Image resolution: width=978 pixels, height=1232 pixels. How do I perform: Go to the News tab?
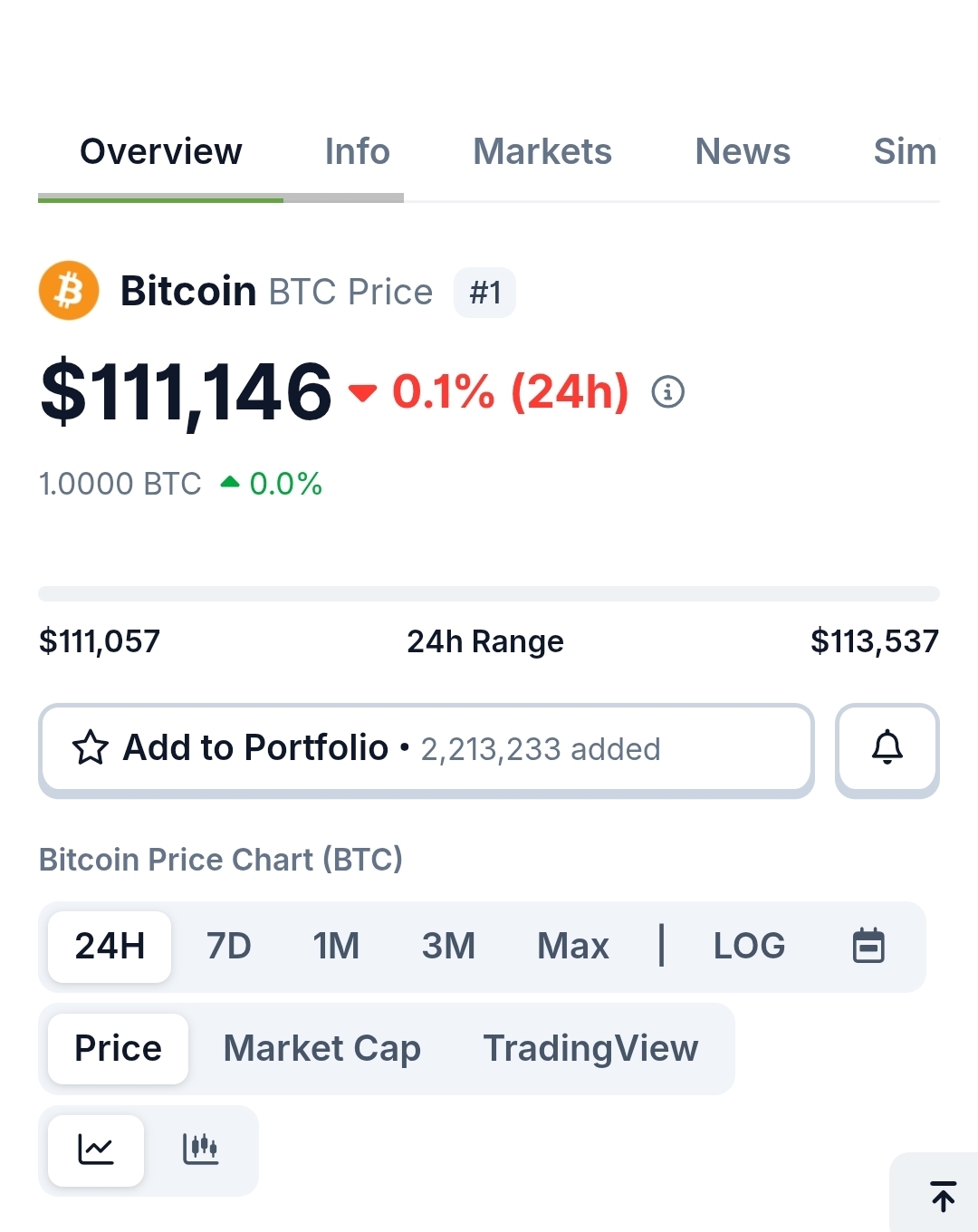[x=743, y=152]
